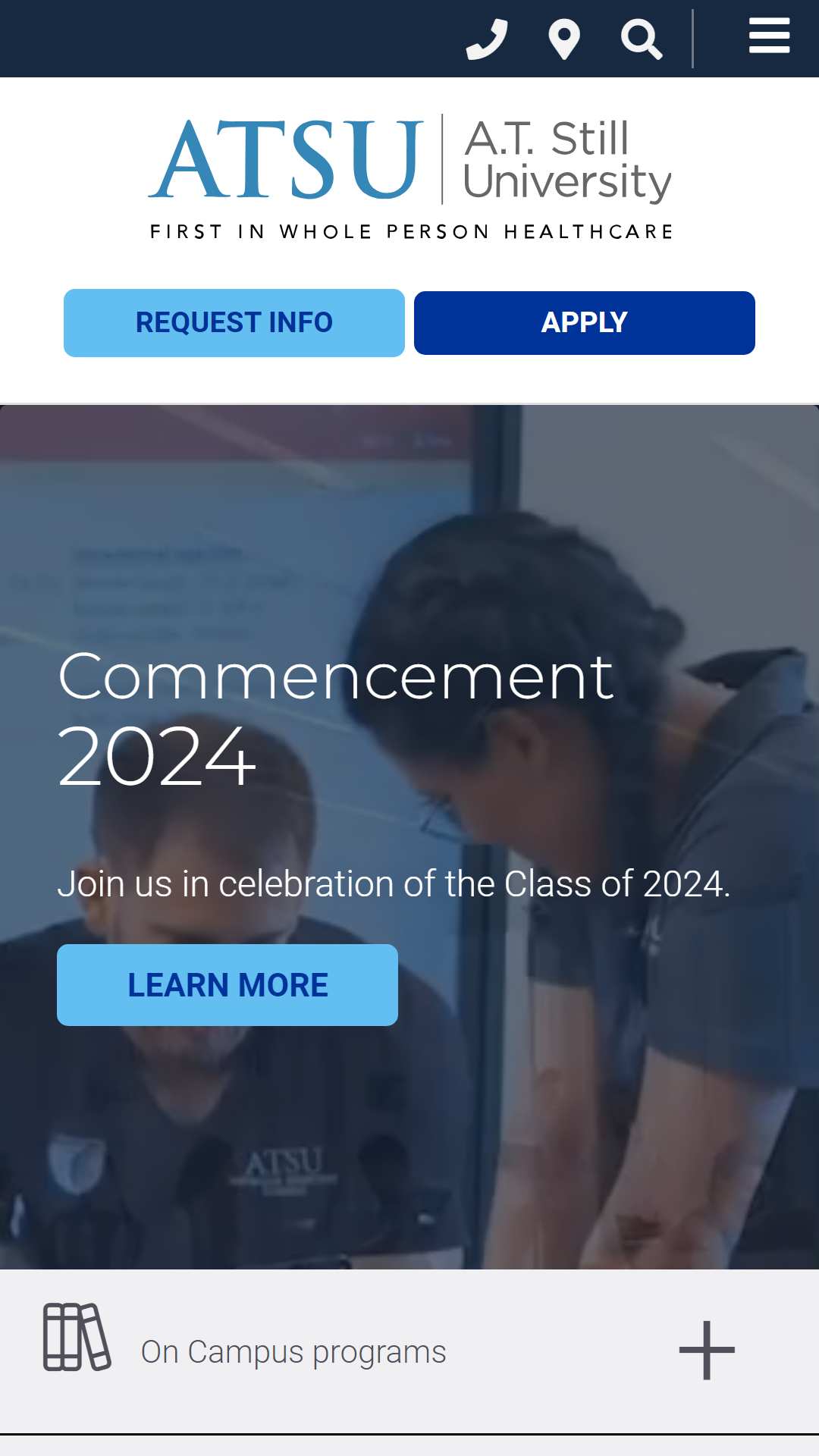Open the search magnifier
The image size is (819, 1456).
(642, 39)
